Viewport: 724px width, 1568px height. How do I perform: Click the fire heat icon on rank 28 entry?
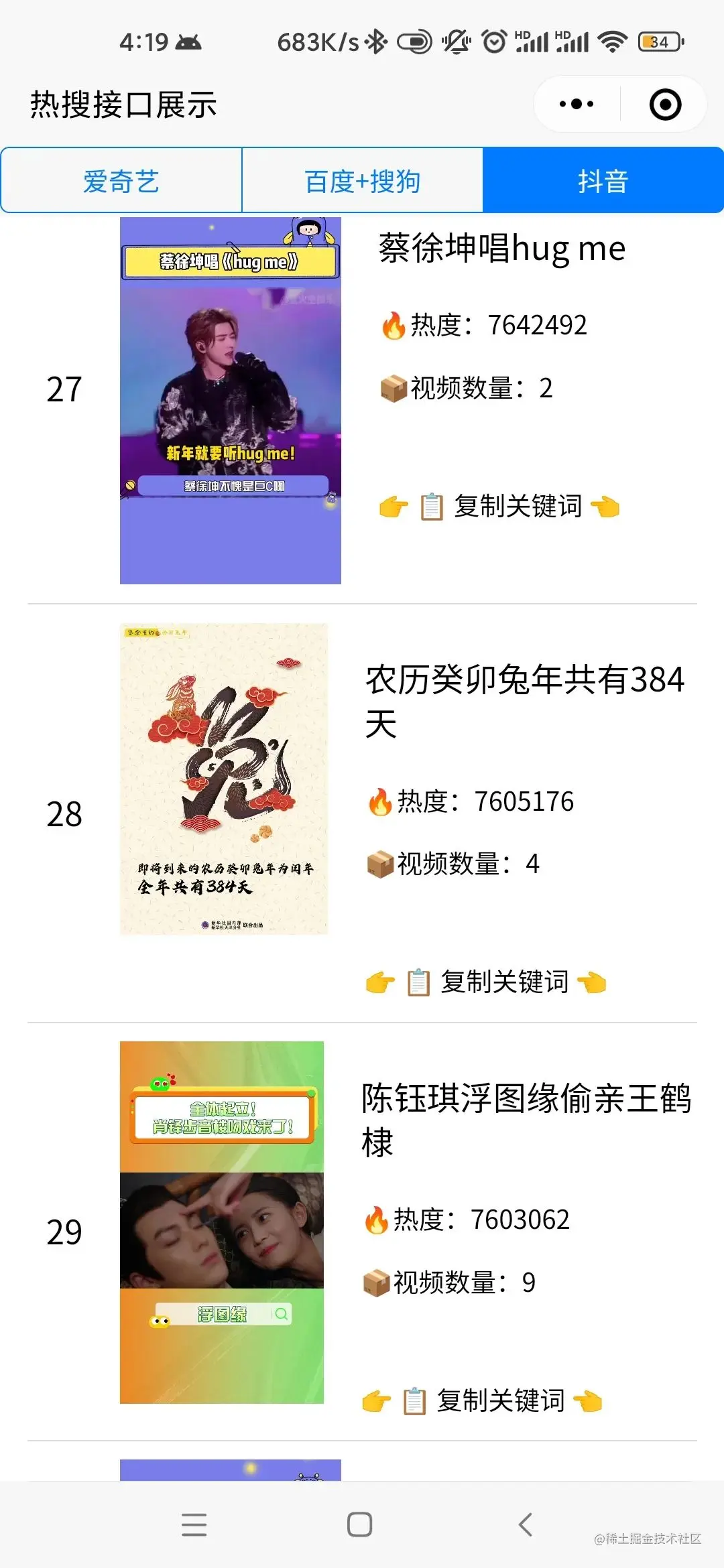[x=380, y=801]
